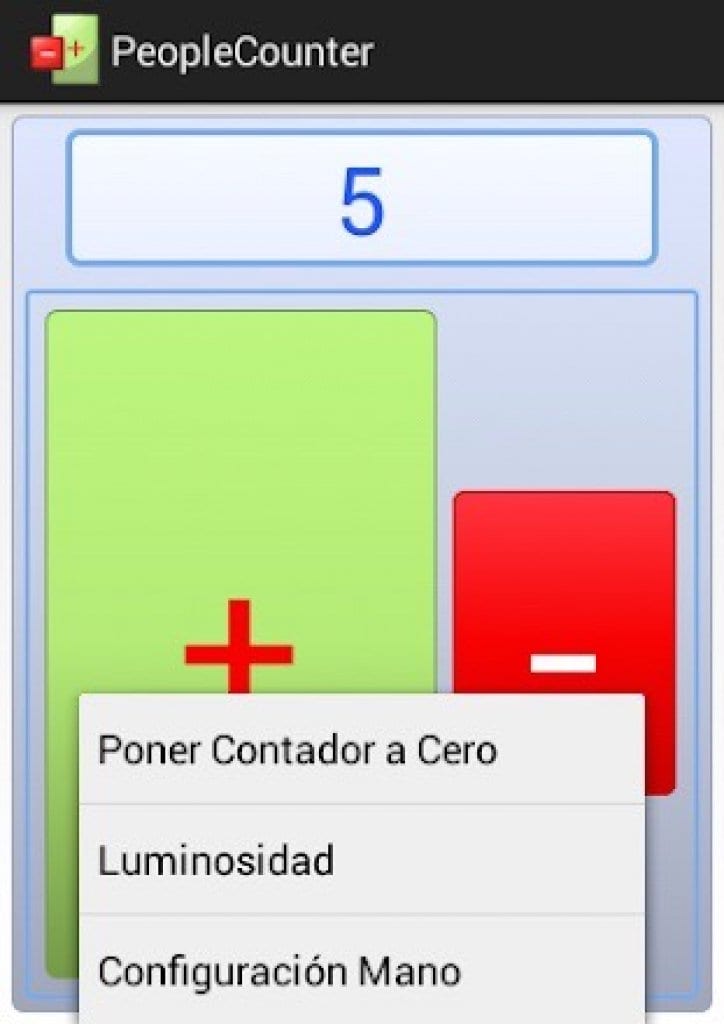
Task: Tap the red minus button to decrement
Action: coord(564,600)
